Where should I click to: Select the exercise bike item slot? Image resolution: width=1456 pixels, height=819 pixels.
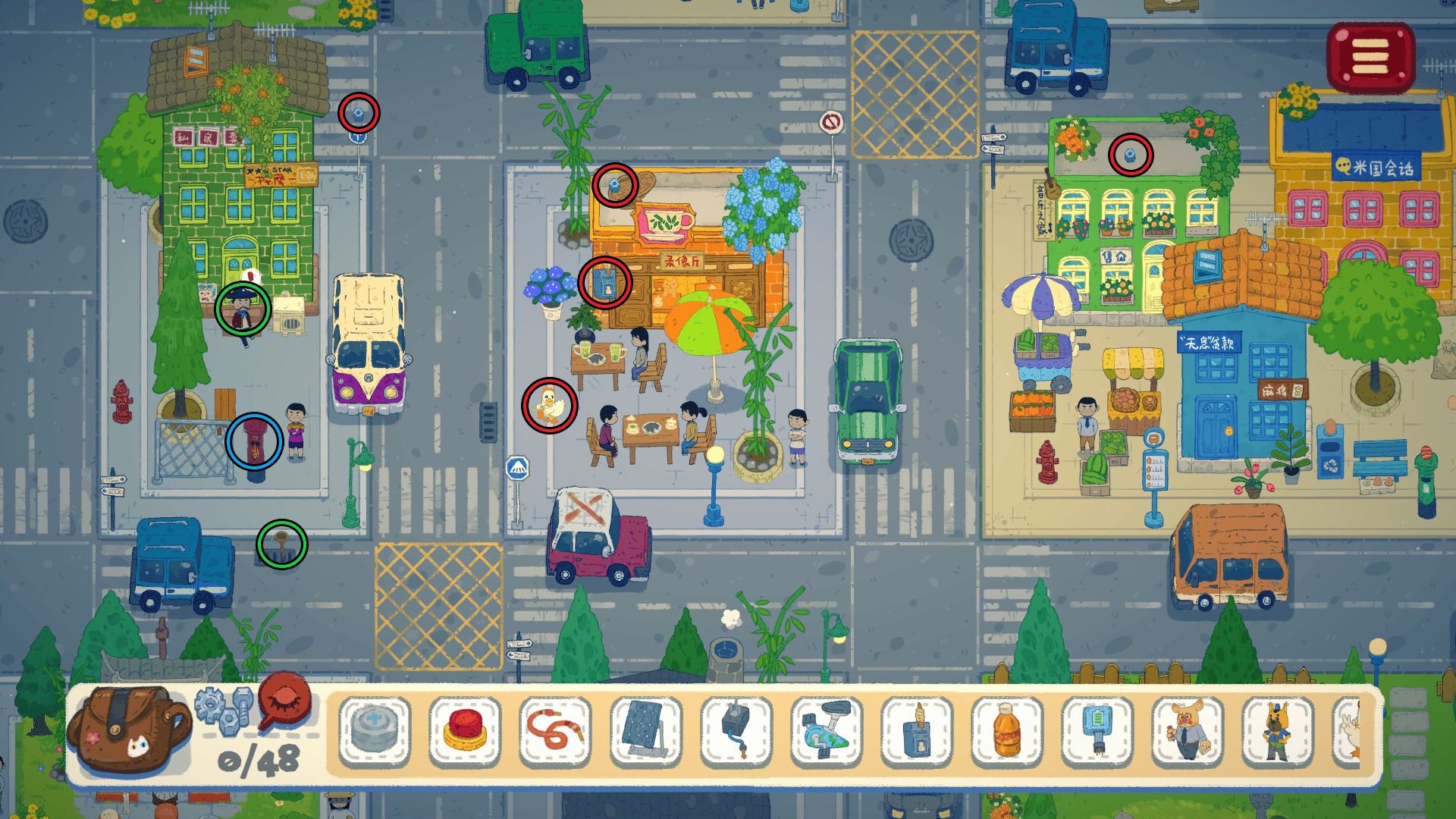[x=827, y=731]
